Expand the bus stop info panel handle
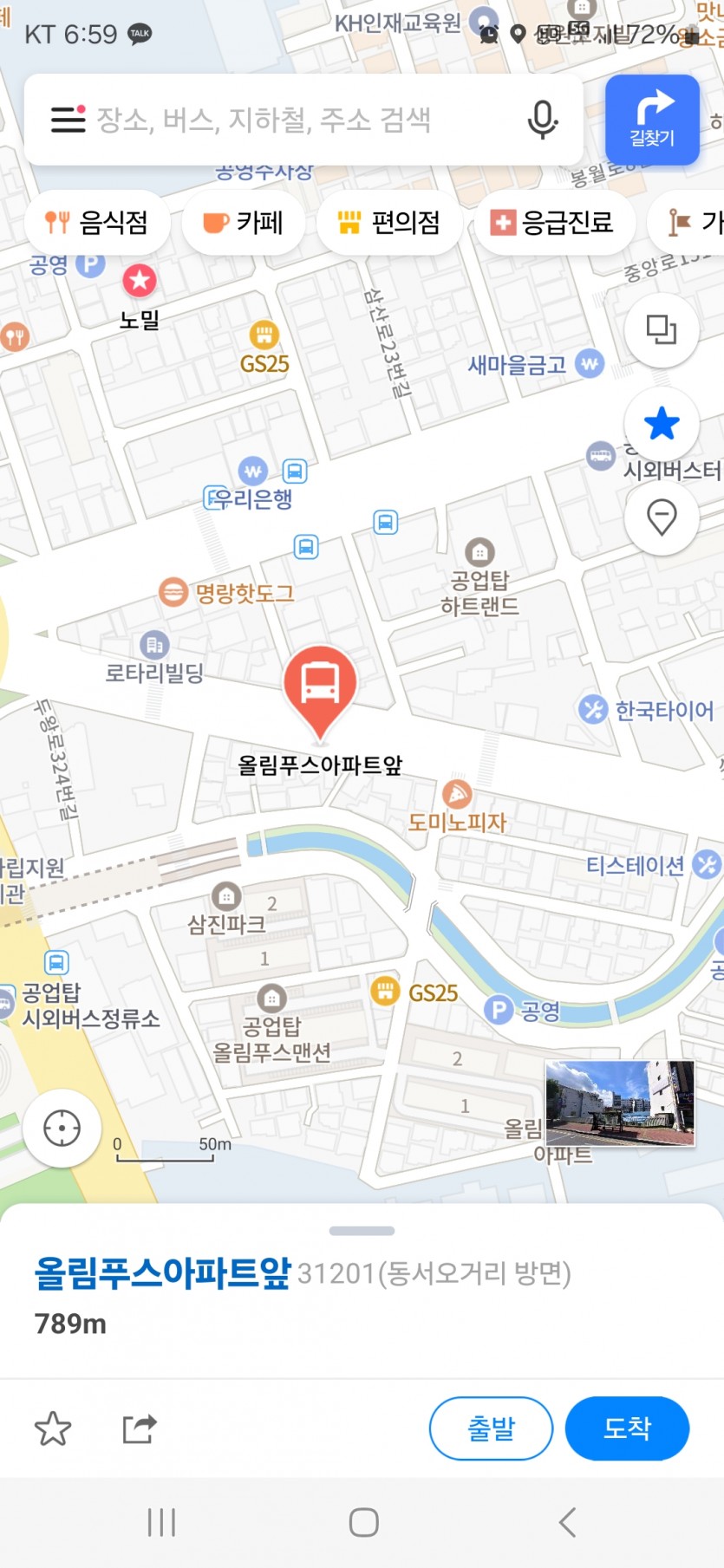 click(362, 1230)
